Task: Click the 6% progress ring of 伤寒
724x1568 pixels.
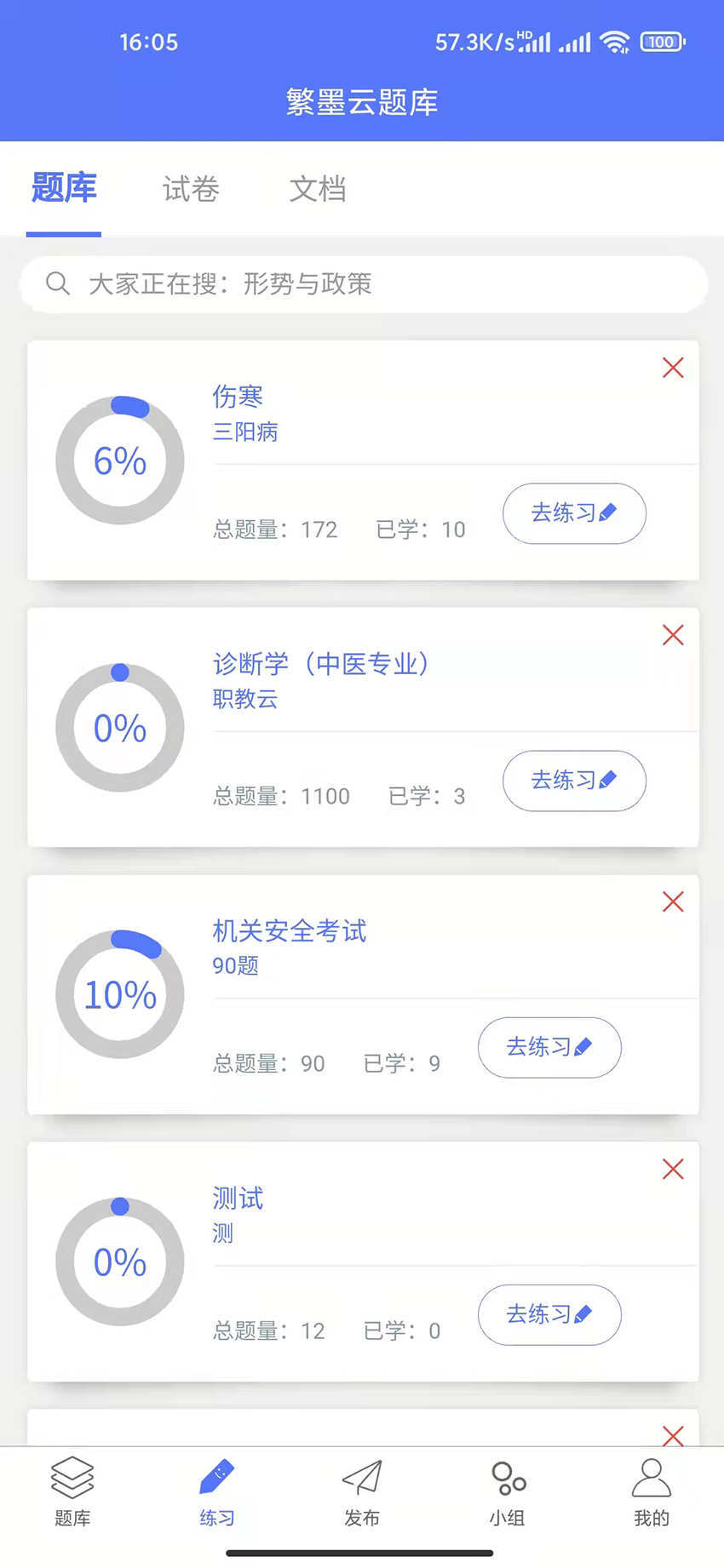Action: [119, 460]
